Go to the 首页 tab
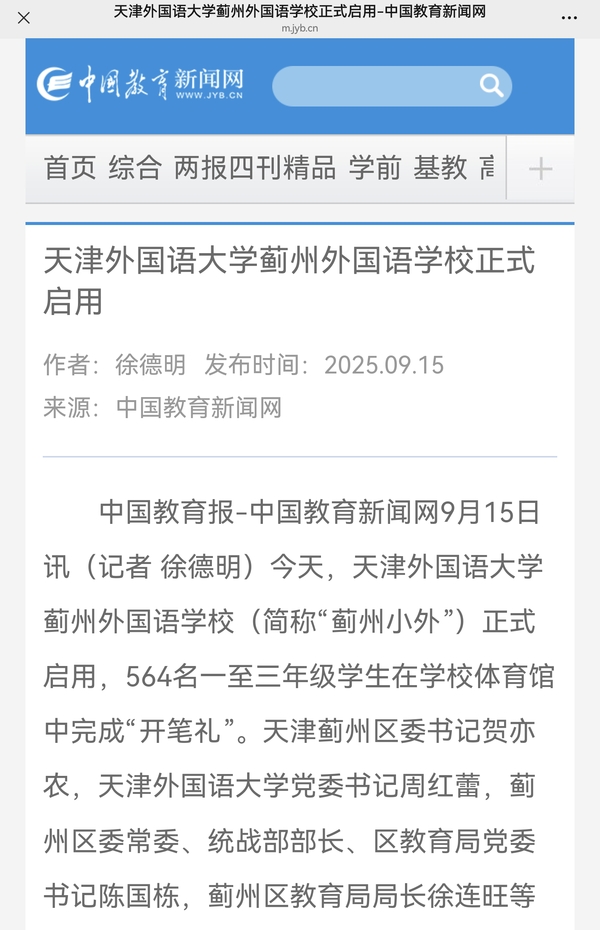The height and width of the screenshot is (930, 600). [70, 168]
